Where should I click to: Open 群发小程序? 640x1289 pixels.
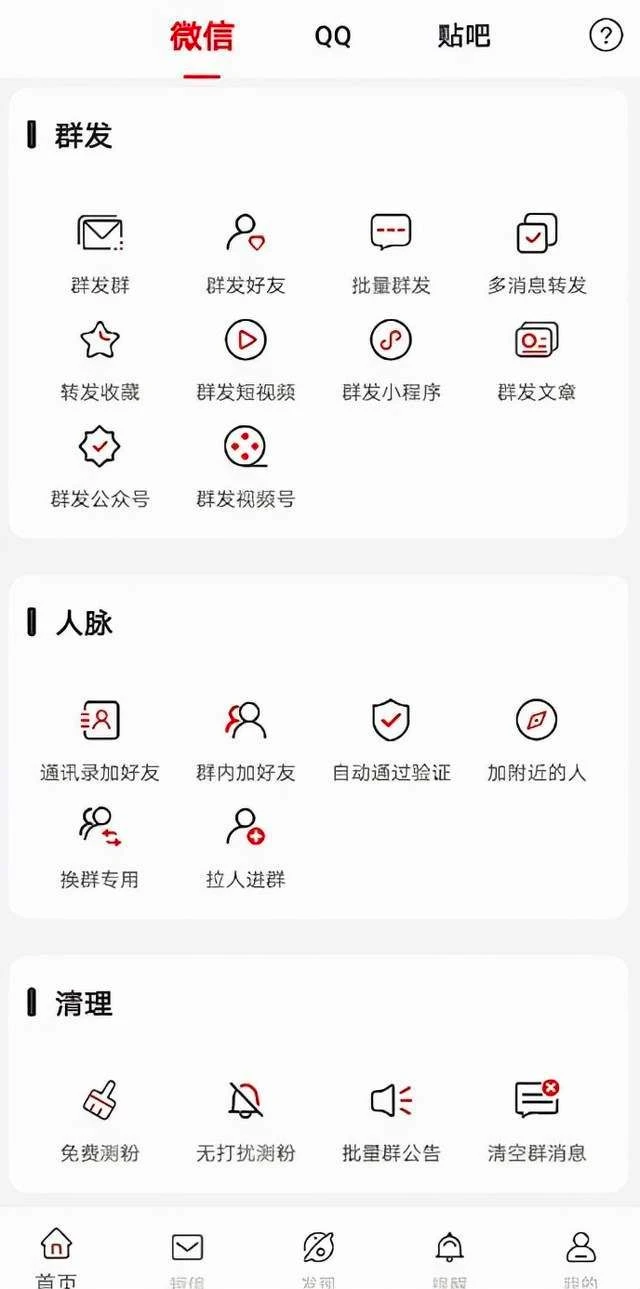(391, 361)
